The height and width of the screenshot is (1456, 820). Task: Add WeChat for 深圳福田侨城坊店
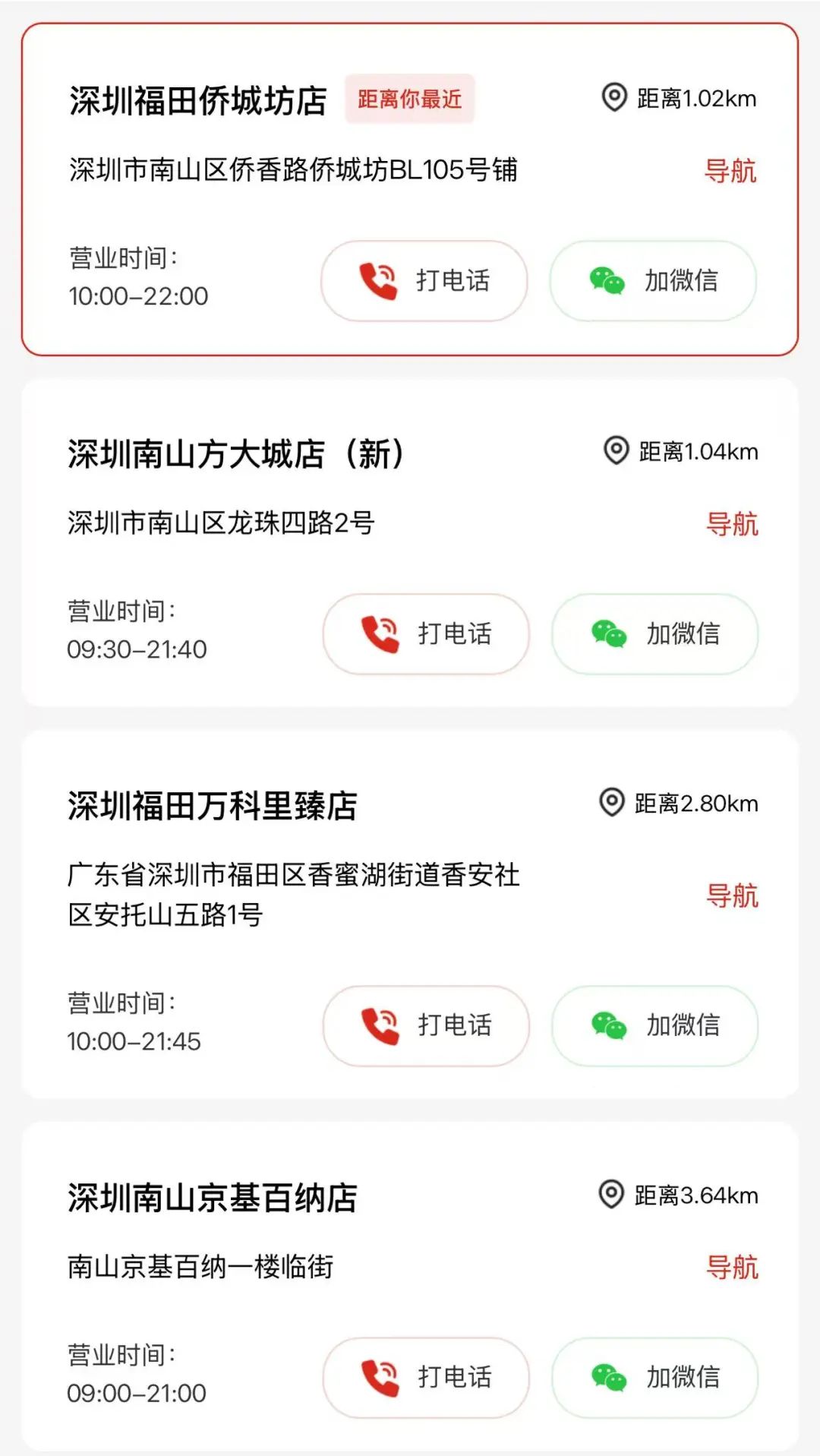(x=653, y=281)
